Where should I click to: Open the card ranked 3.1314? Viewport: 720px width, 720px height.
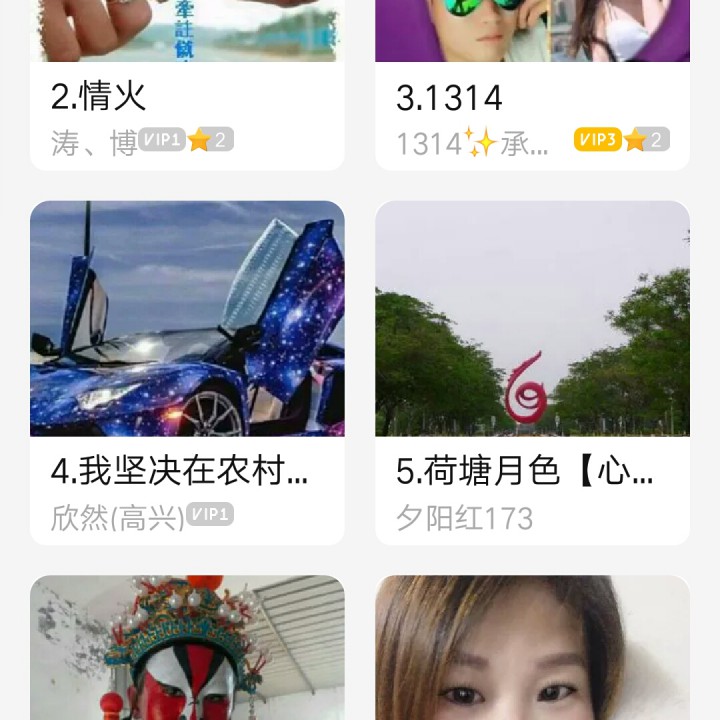pos(532,85)
